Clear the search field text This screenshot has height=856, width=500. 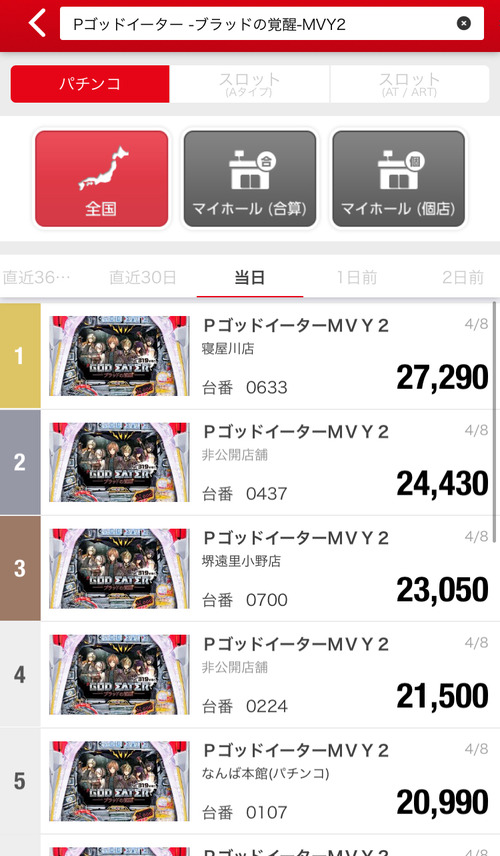tap(463, 23)
